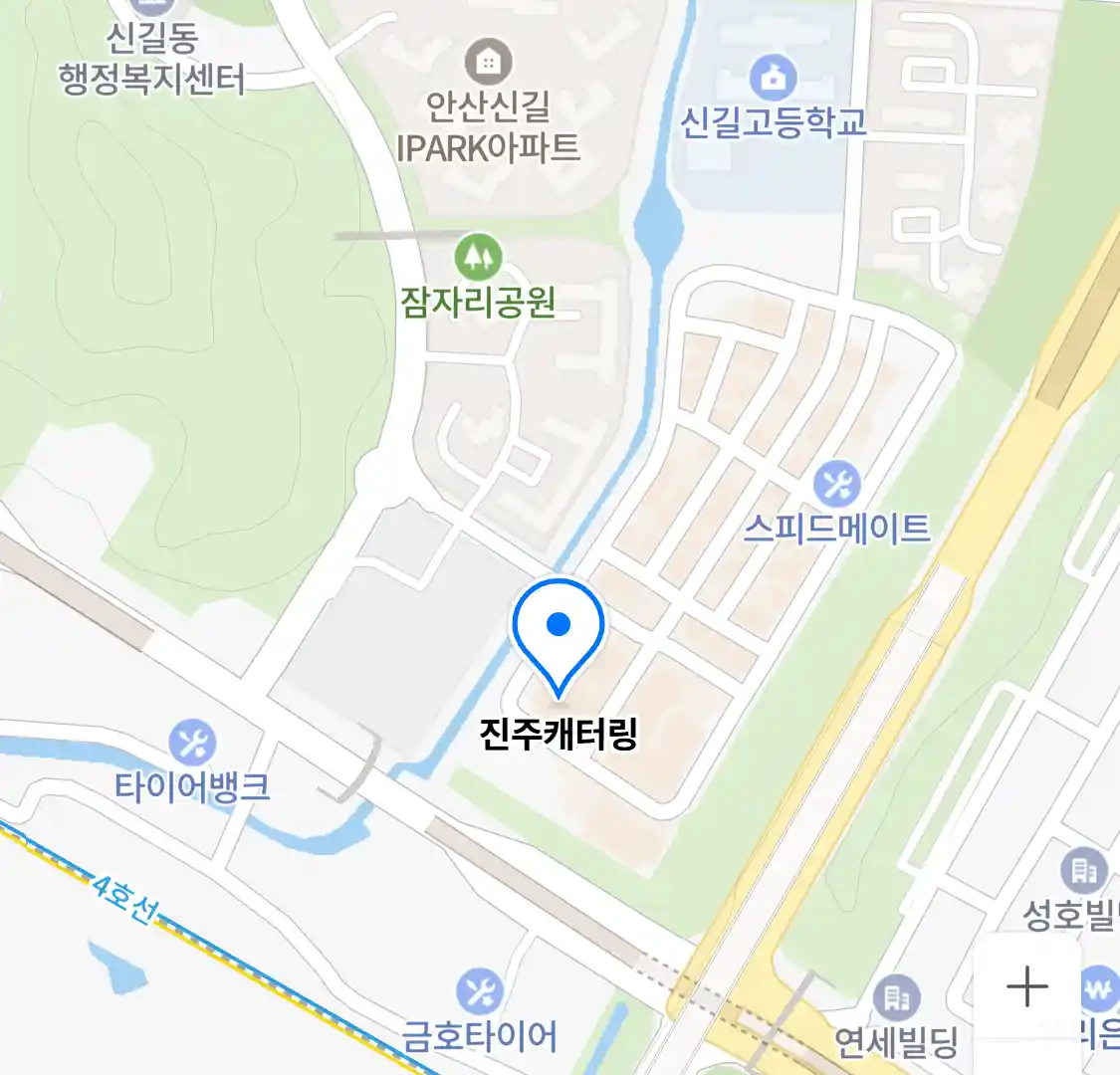Select the 금호타이어 marker

(x=480, y=991)
